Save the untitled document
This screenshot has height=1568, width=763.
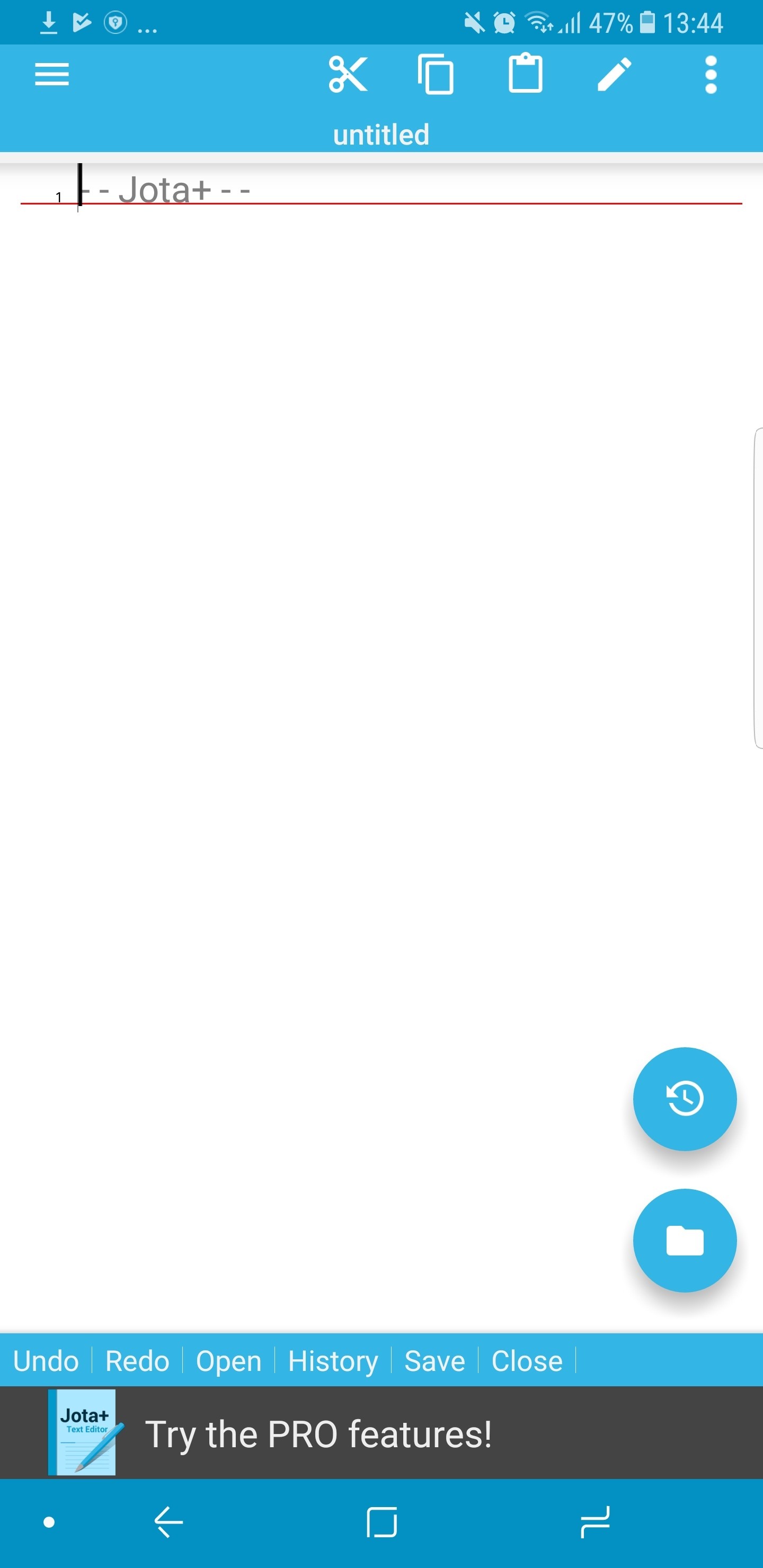tap(434, 1360)
